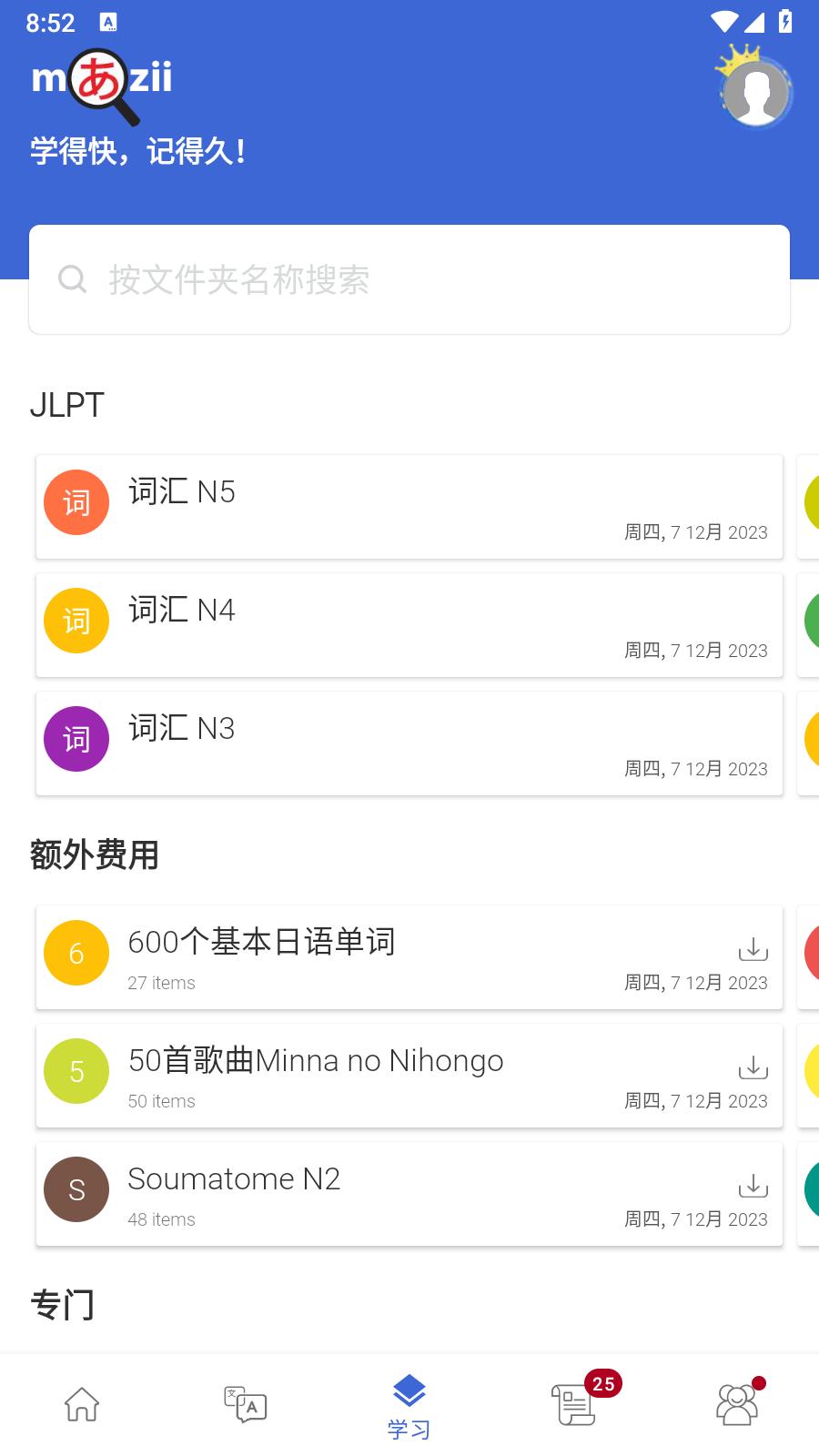This screenshot has height=1456, width=819.
Task: Open the Home tab in bottom navigation
Action: [x=82, y=1404]
